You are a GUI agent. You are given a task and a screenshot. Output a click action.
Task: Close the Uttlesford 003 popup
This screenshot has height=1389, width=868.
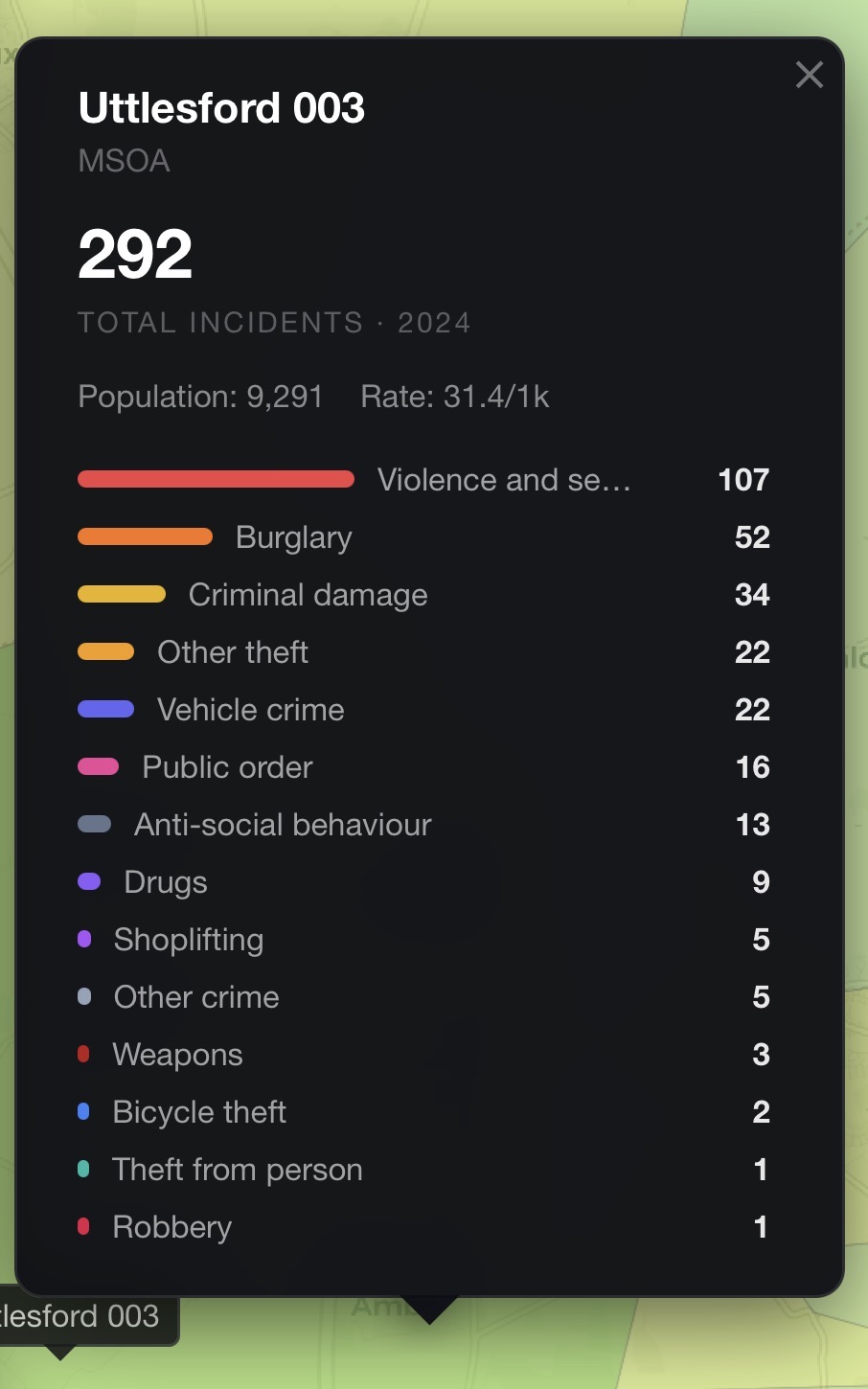click(x=809, y=75)
